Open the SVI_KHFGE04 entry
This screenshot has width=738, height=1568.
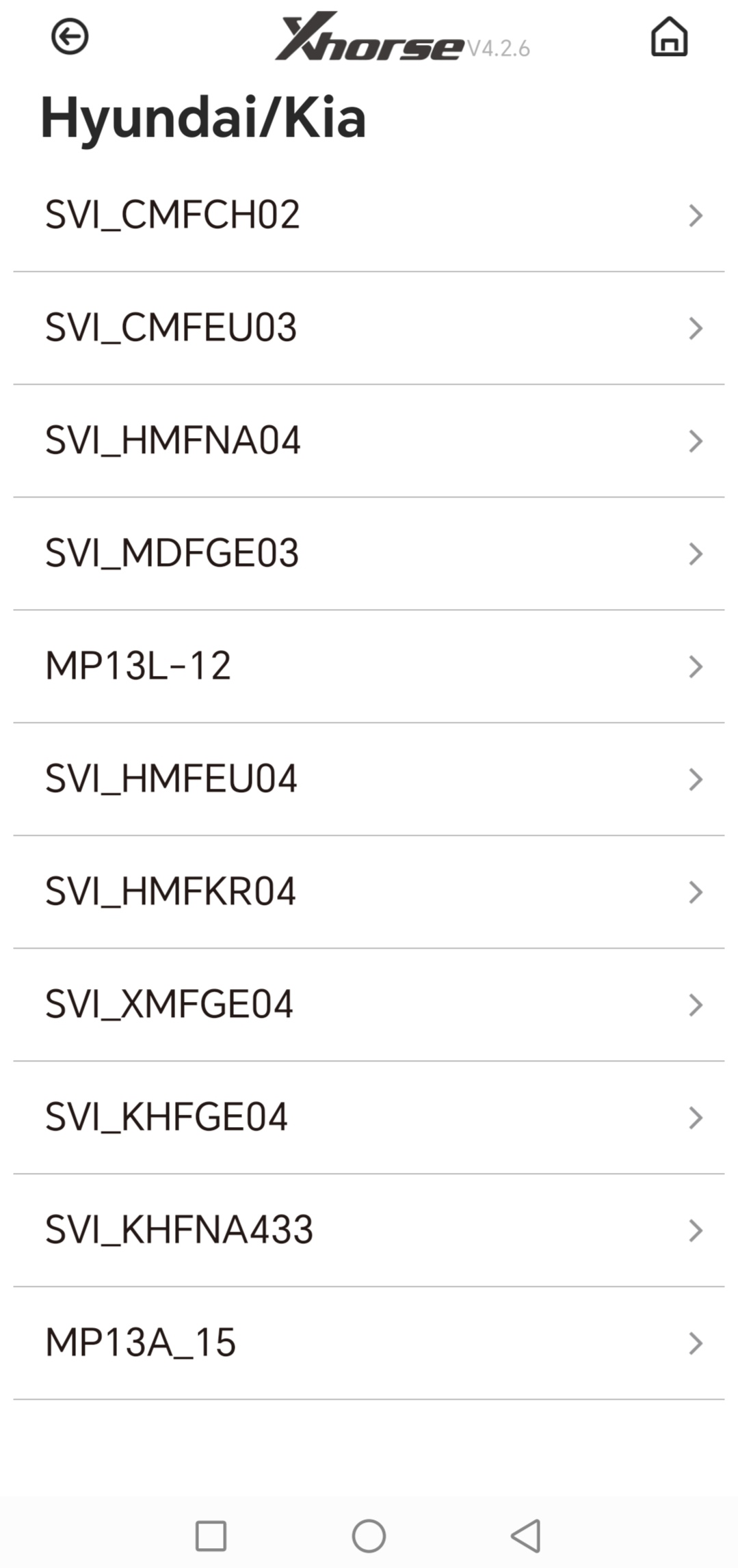click(369, 1118)
